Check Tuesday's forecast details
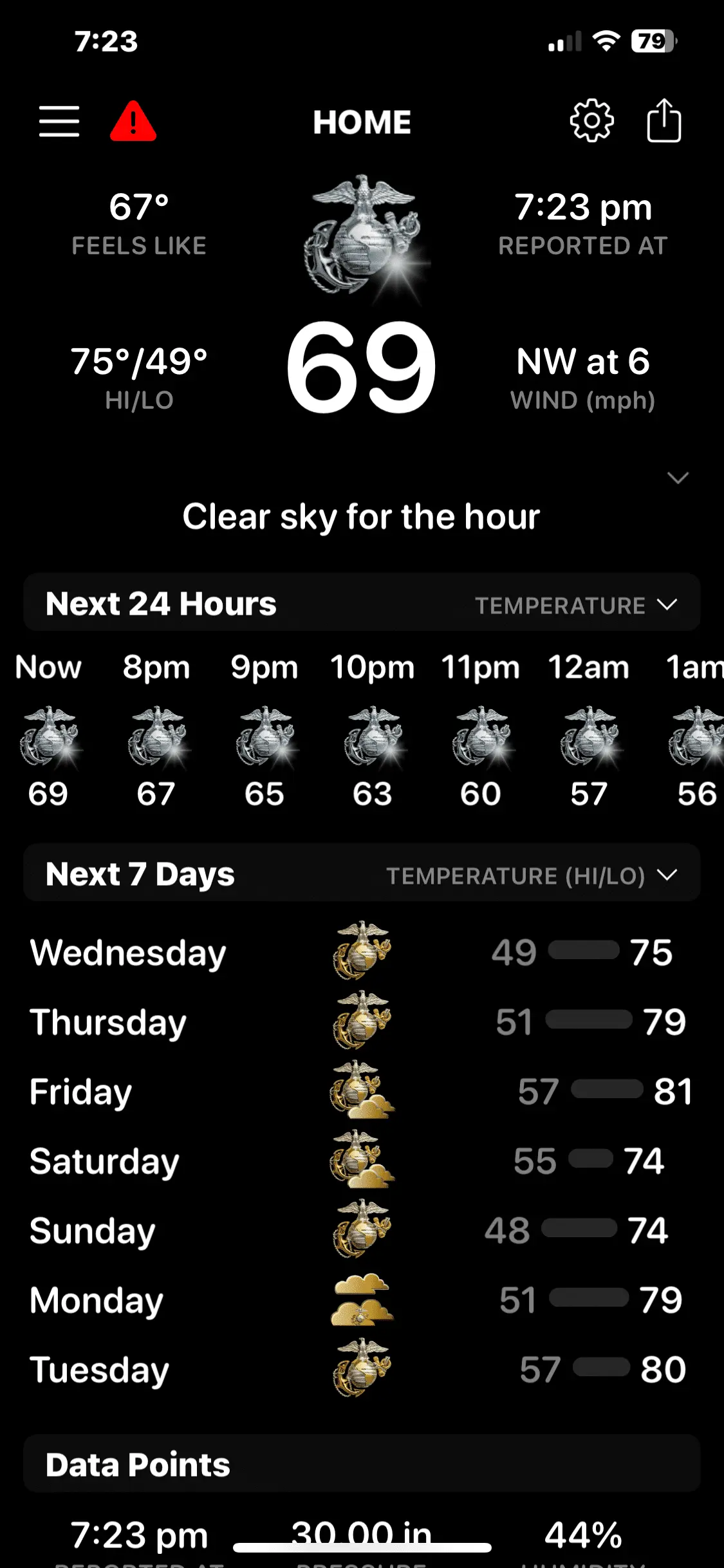 tap(362, 1369)
